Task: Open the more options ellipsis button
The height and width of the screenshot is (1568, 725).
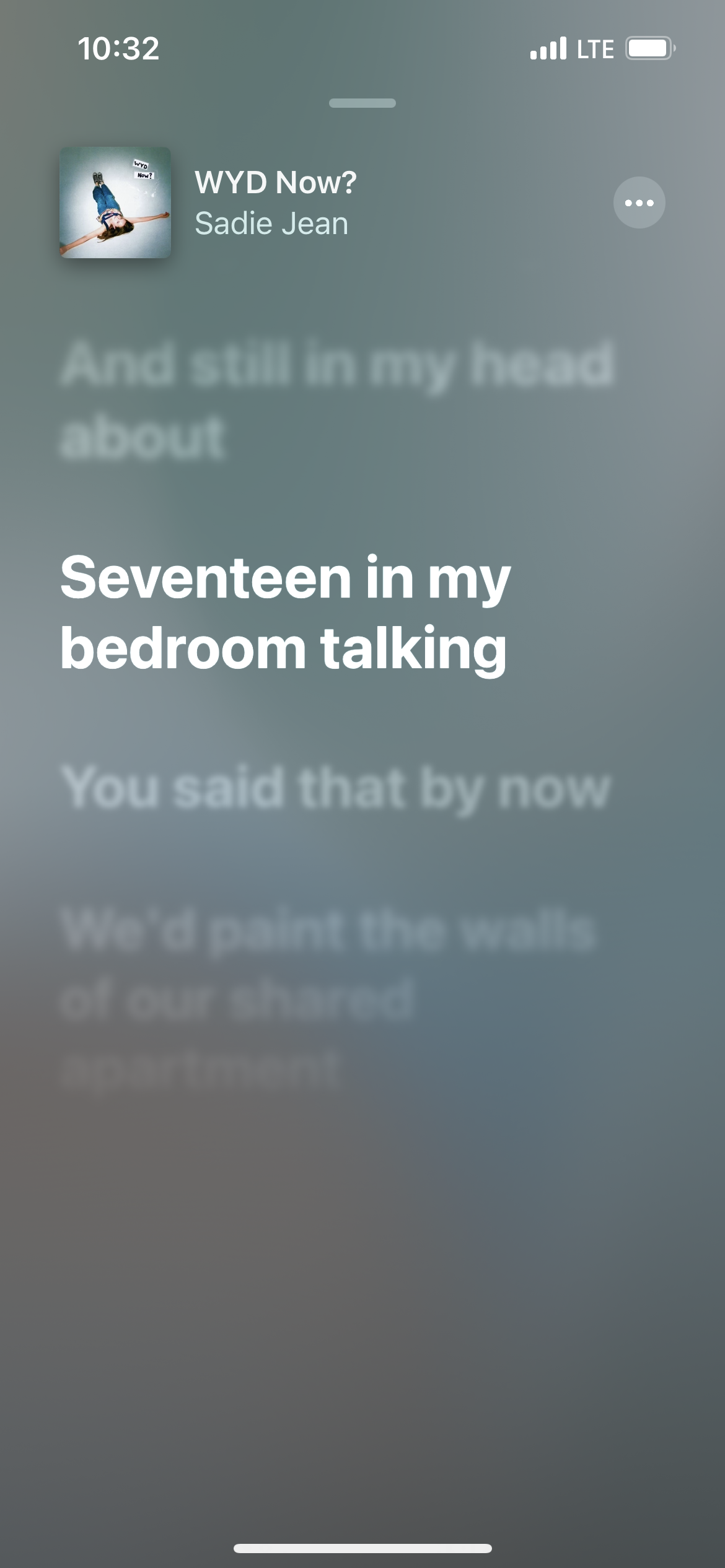Action: point(639,203)
